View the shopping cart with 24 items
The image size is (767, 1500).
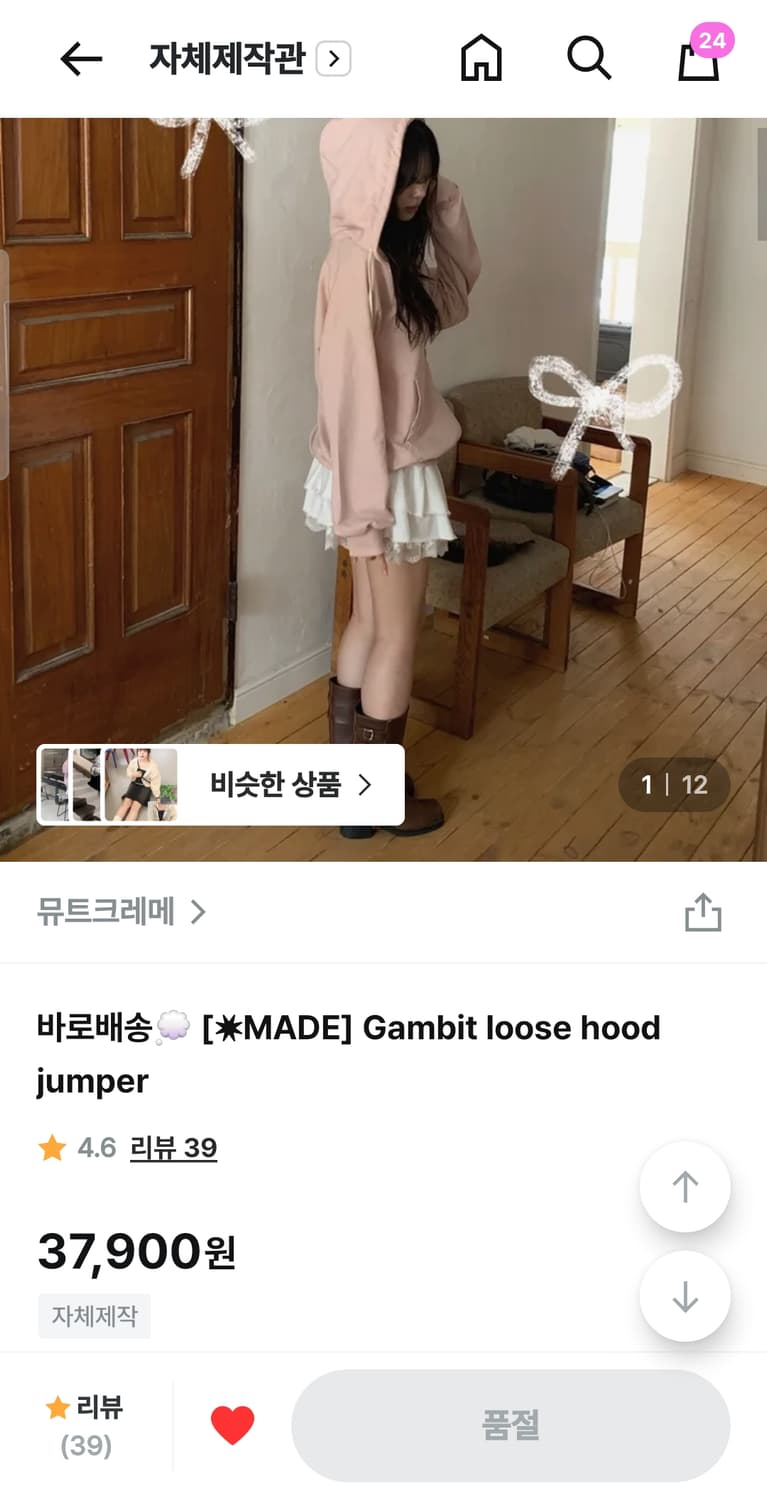(698, 62)
